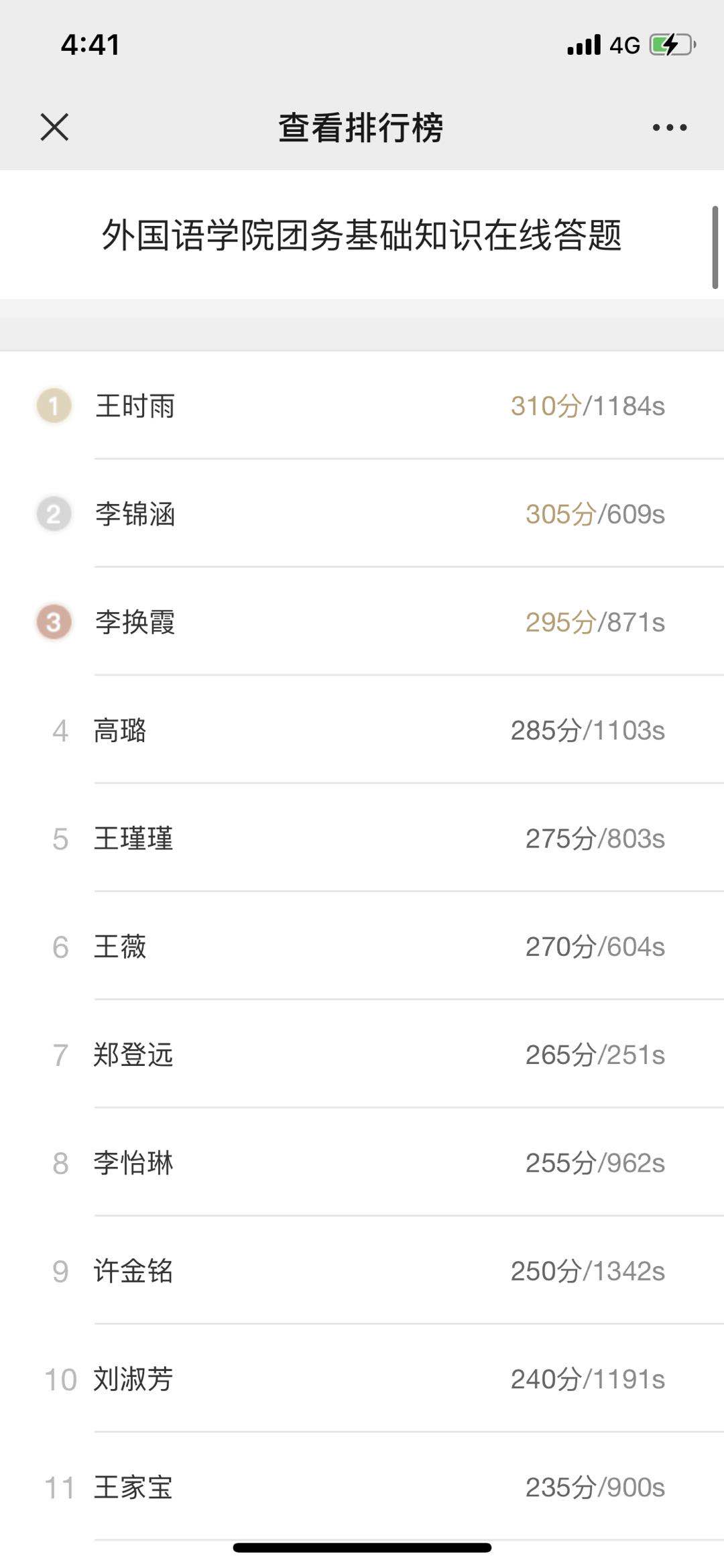Viewport: 724px width, 1568px height.
Task: Close the leaderboard page
Action: (54, 127)
